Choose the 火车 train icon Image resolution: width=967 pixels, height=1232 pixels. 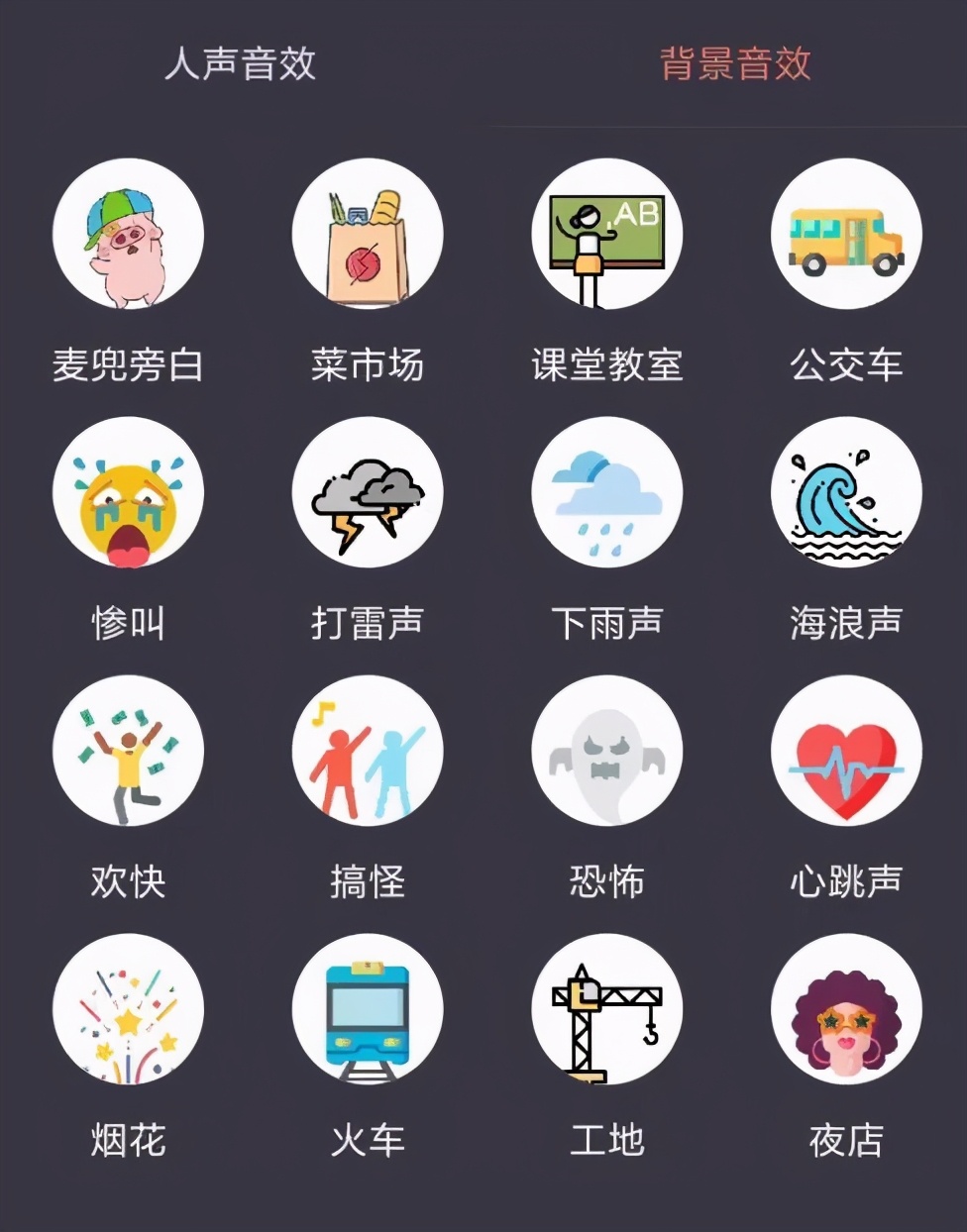click(369, 1008)
